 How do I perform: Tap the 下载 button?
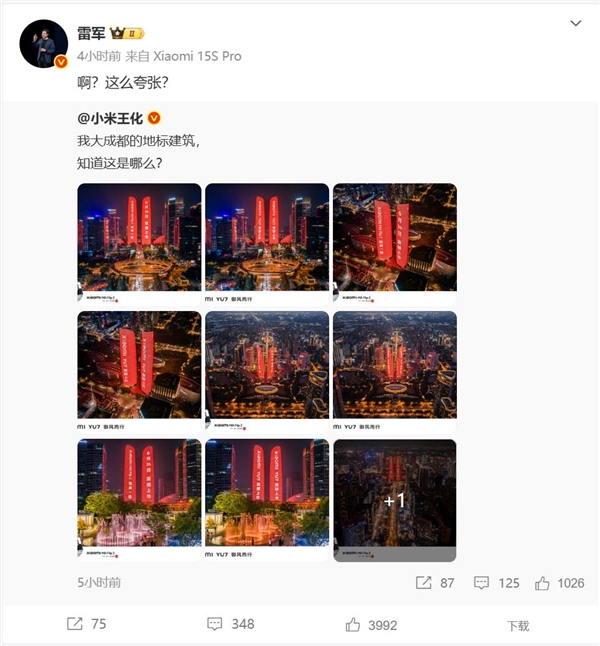pos(517,625)
